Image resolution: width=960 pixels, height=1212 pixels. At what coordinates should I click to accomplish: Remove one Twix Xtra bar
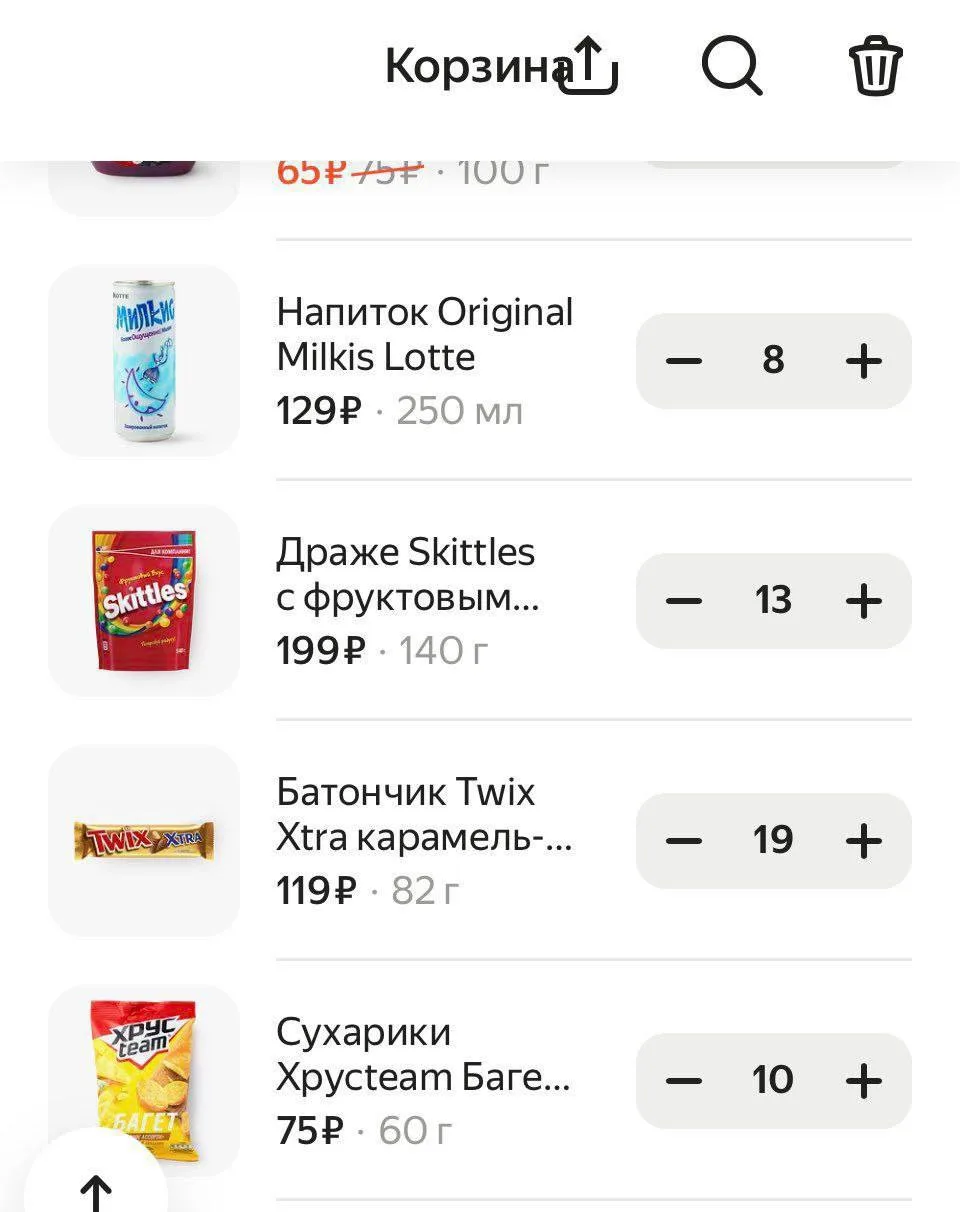pyautogui.click(x=684, y=841)
